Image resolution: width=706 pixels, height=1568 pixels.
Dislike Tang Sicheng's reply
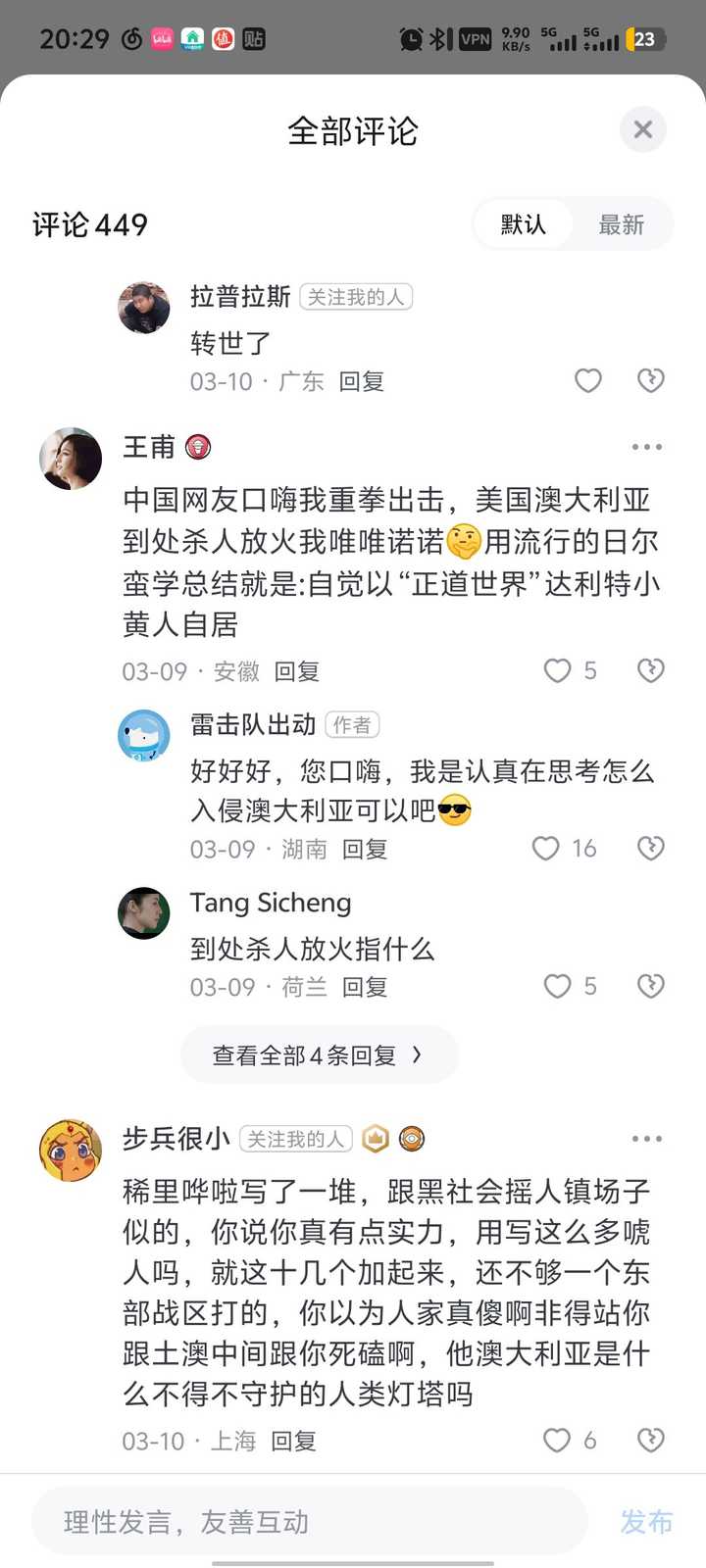tap(650, 986)
